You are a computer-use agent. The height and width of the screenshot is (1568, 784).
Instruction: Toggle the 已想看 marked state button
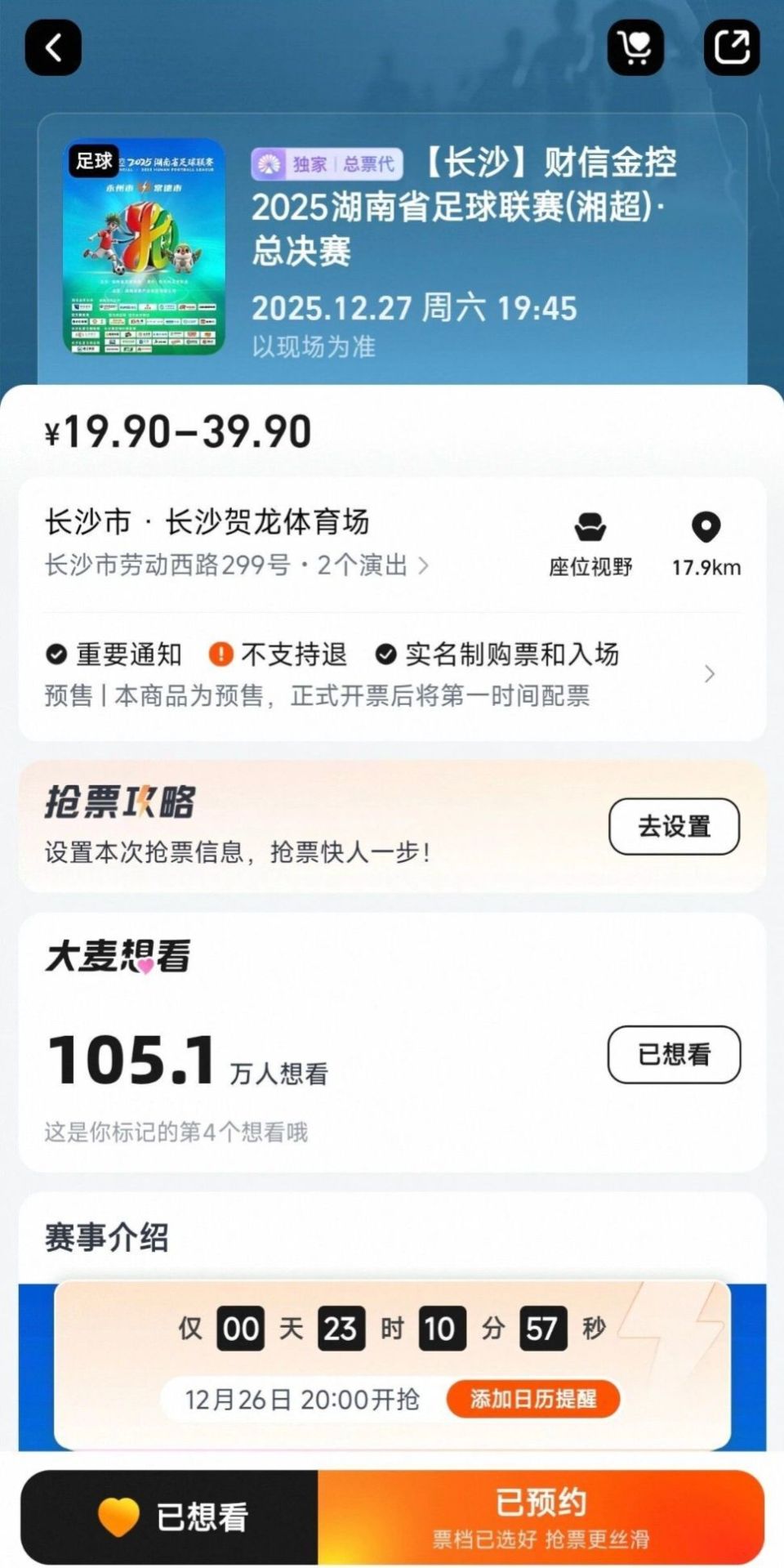click(675, 1057)
